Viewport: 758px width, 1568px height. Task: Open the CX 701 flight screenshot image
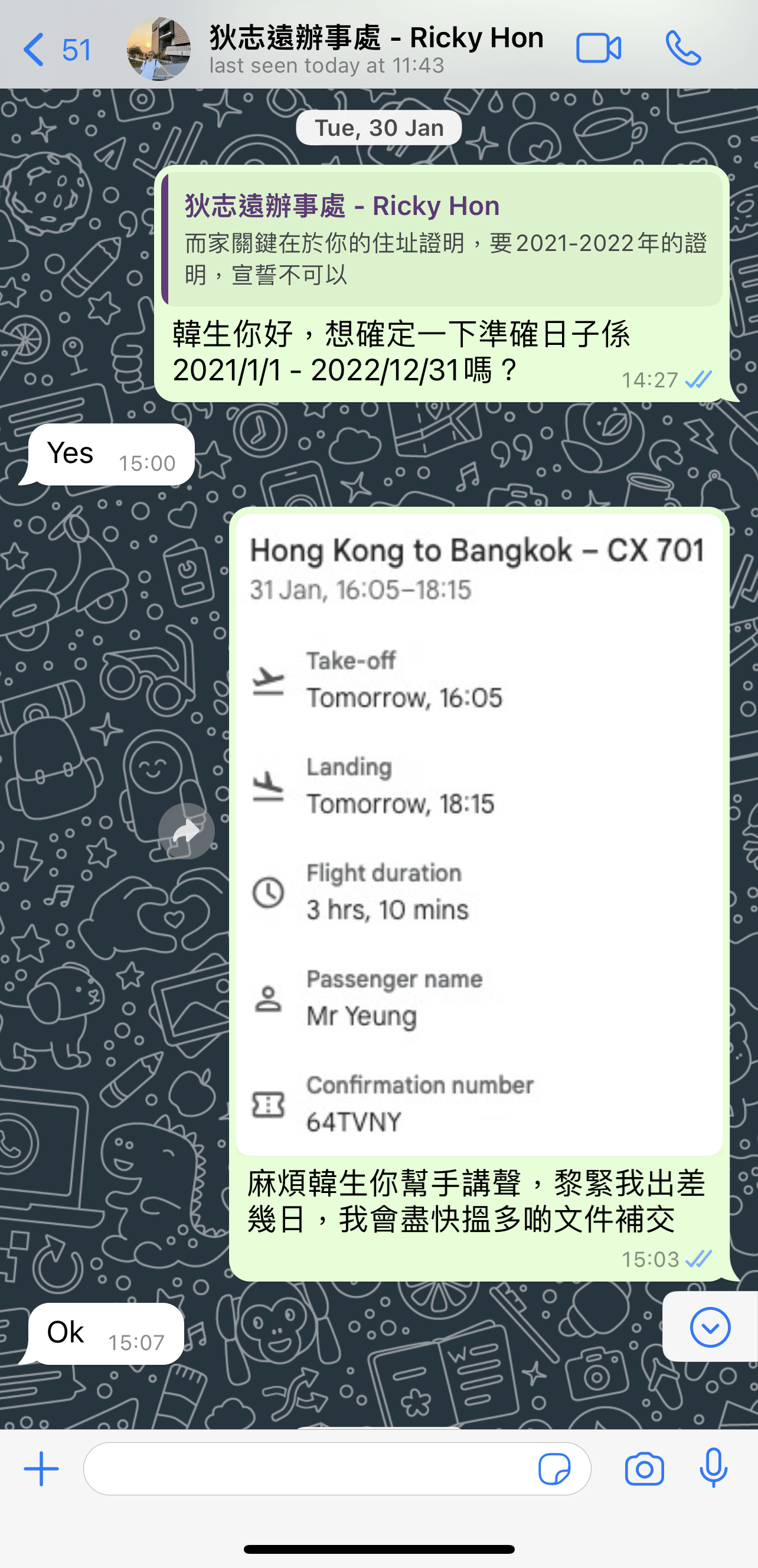[479, 834]
